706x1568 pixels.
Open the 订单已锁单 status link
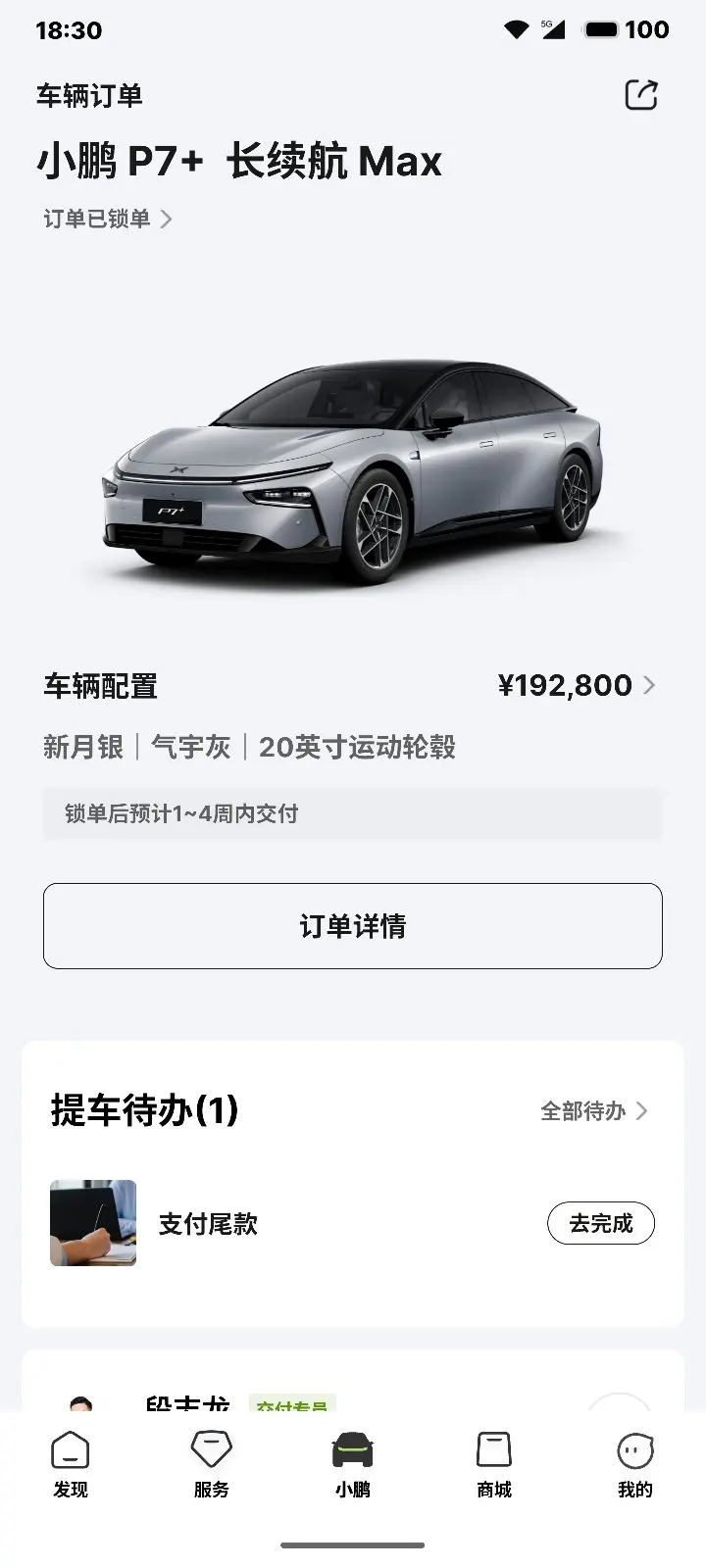108,219
